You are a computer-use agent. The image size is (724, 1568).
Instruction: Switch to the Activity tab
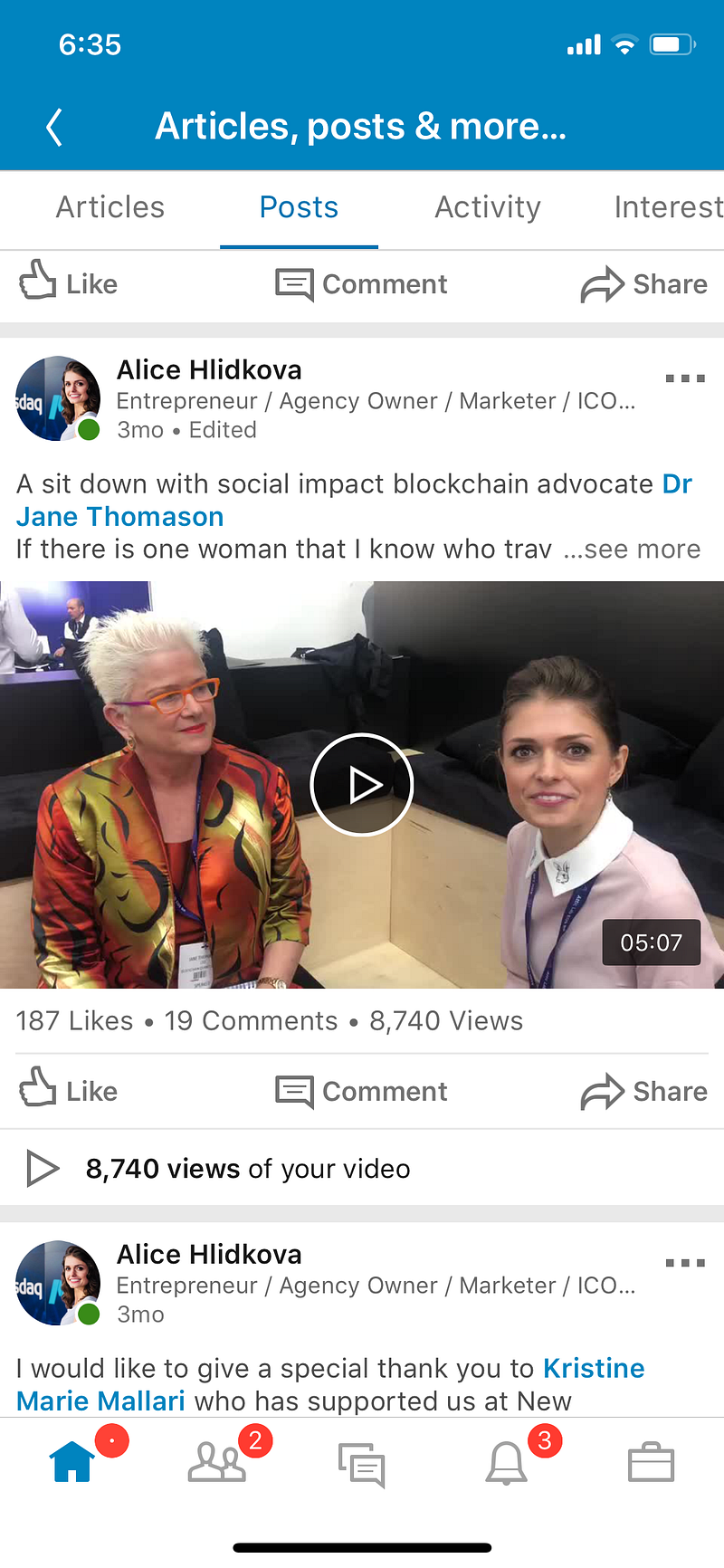pyautogui.click(x=487, y=207)
